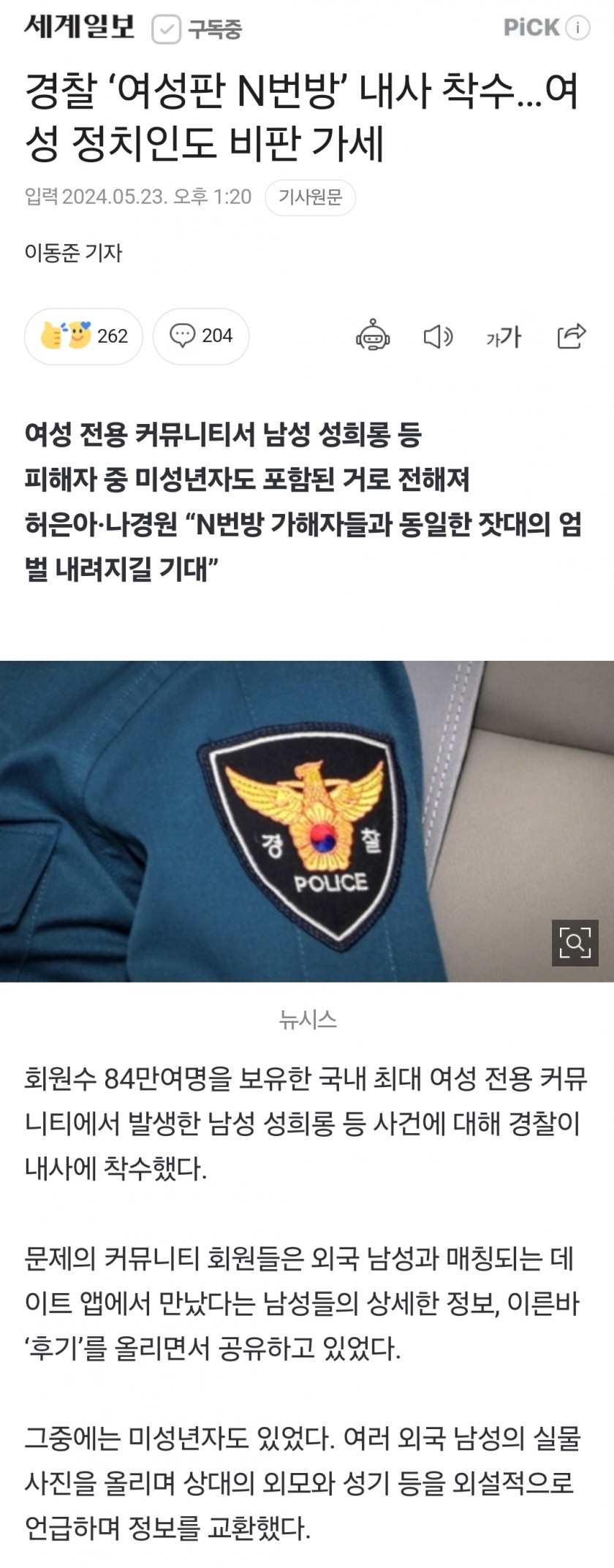Enlarge the police badge photo
614x1568 pixels.
tap(575, 943)
